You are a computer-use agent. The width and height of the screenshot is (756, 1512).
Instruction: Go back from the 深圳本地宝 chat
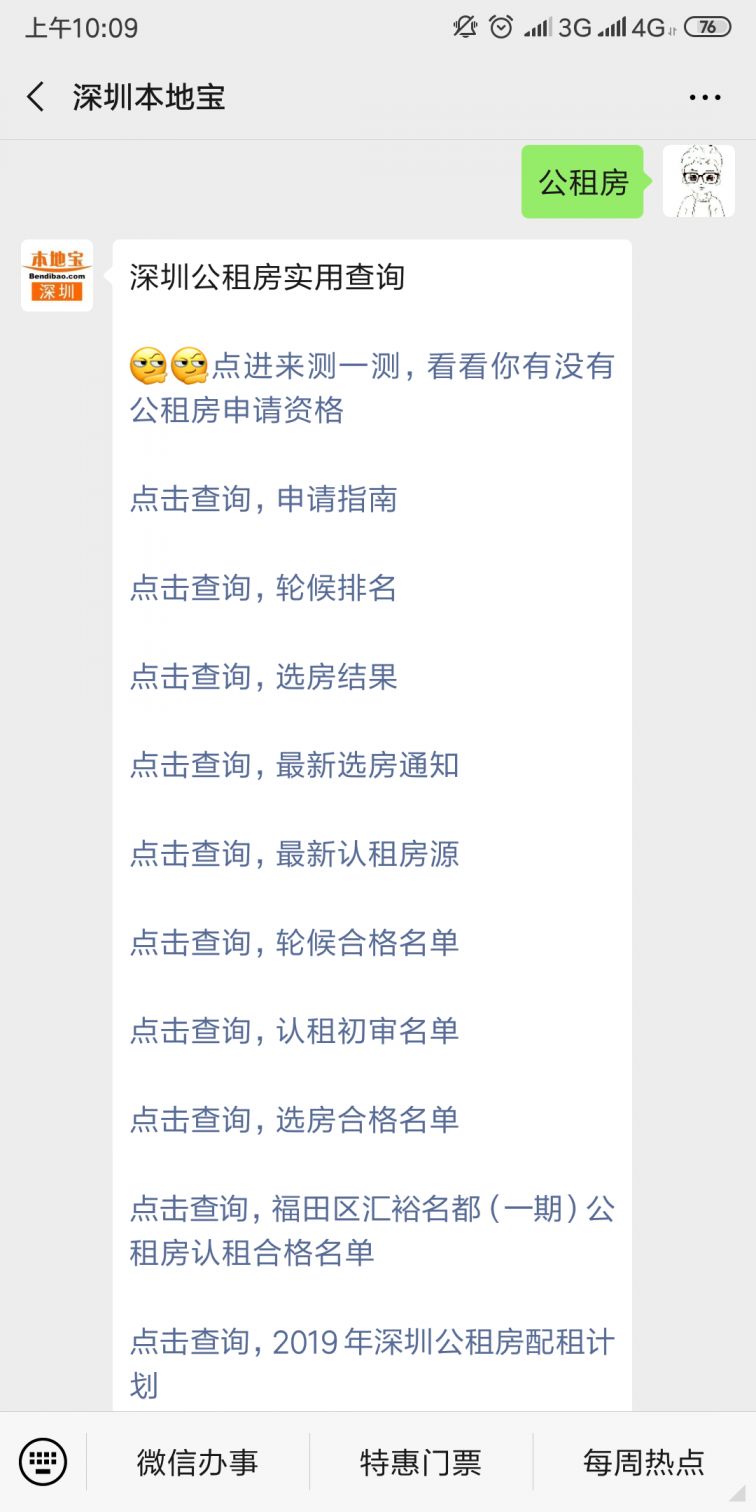click(x=36, y=97)
